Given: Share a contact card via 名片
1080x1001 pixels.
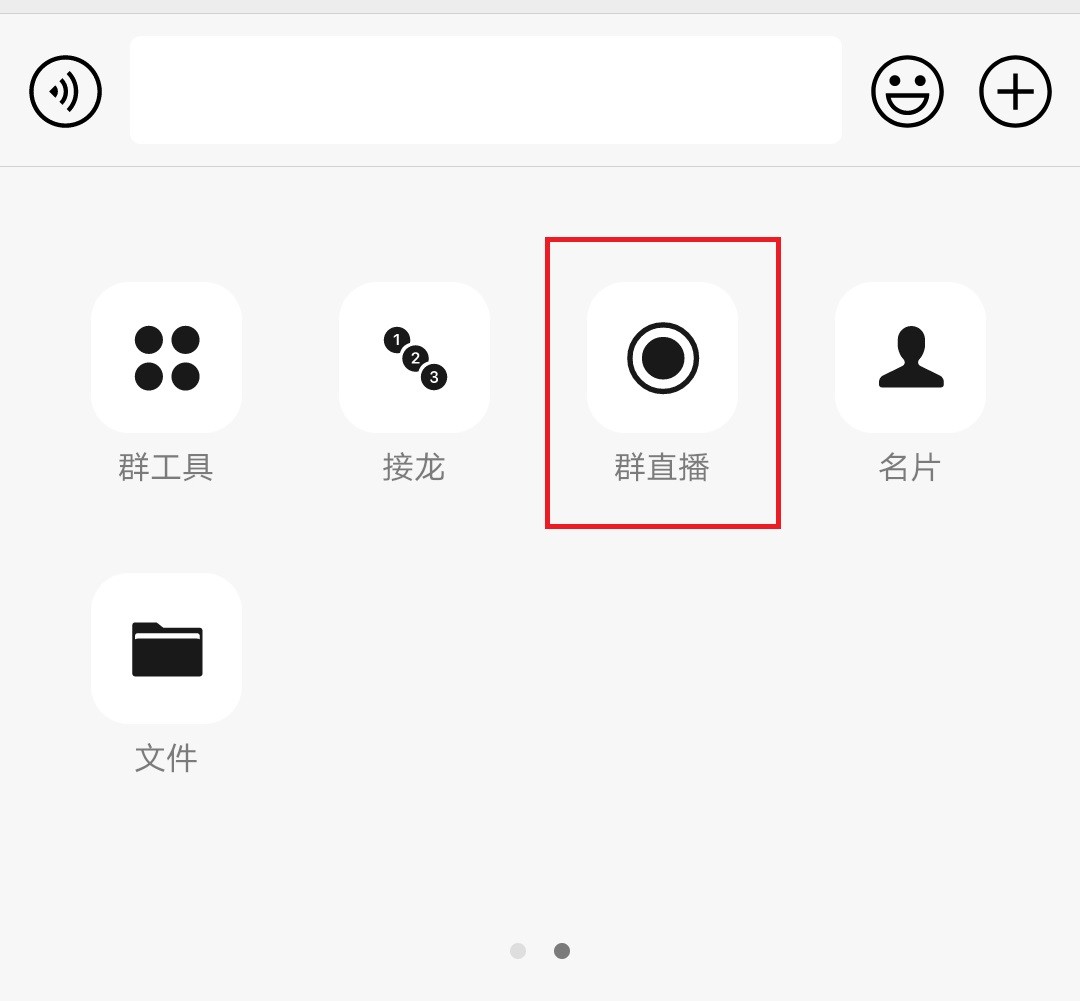Looking at the screenshot, I should [x=910, y=358].
